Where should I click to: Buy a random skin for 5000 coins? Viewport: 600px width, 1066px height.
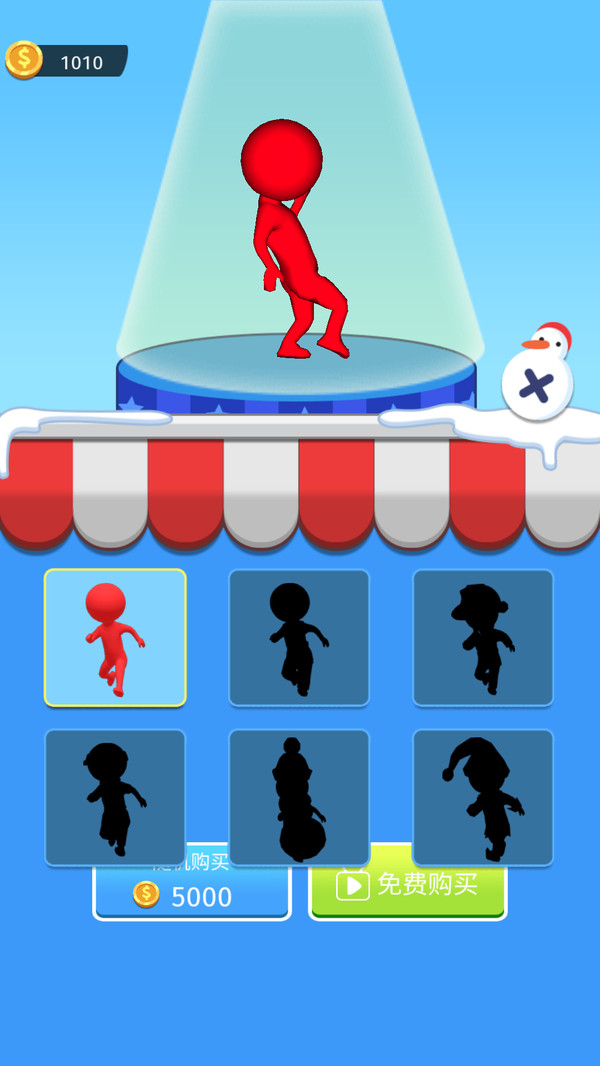[192, 895]
